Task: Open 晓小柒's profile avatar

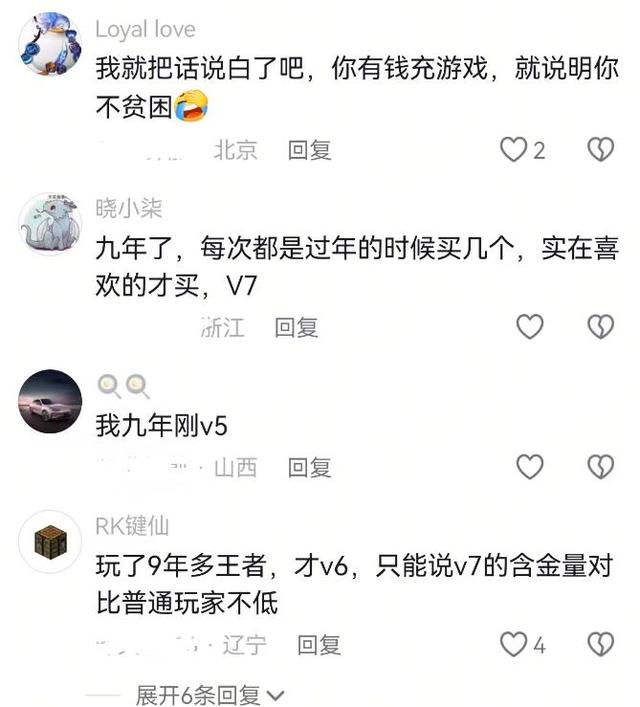Action: coord(50,224)
